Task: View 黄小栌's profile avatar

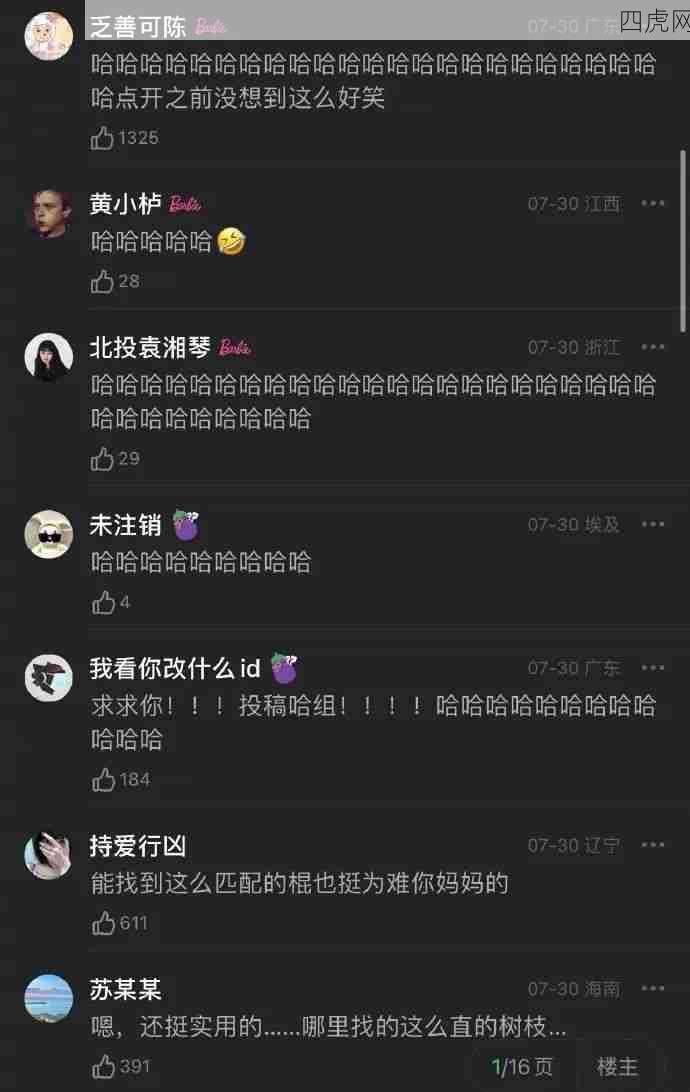Action: coord(48,212)
